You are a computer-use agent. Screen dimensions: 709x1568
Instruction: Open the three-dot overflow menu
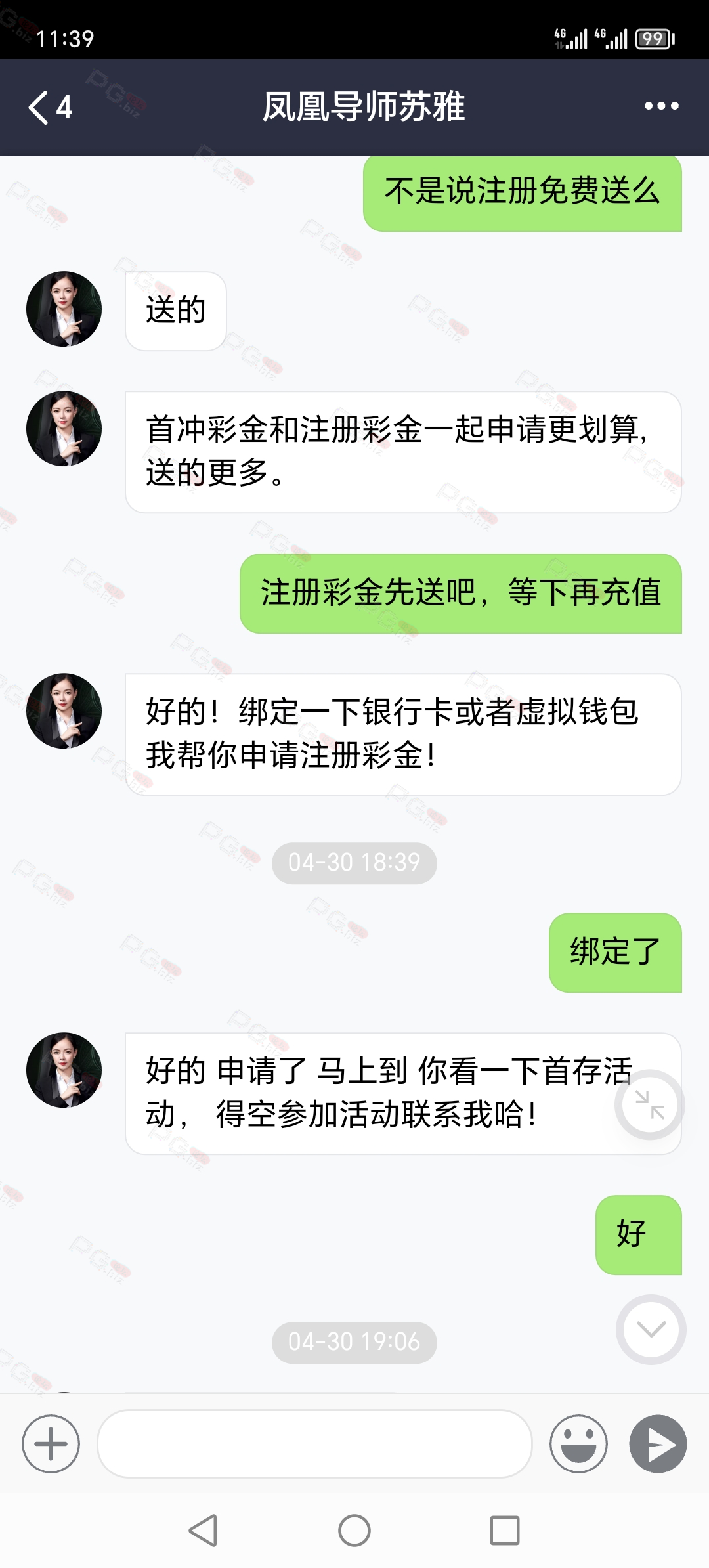tap(661, 106)
